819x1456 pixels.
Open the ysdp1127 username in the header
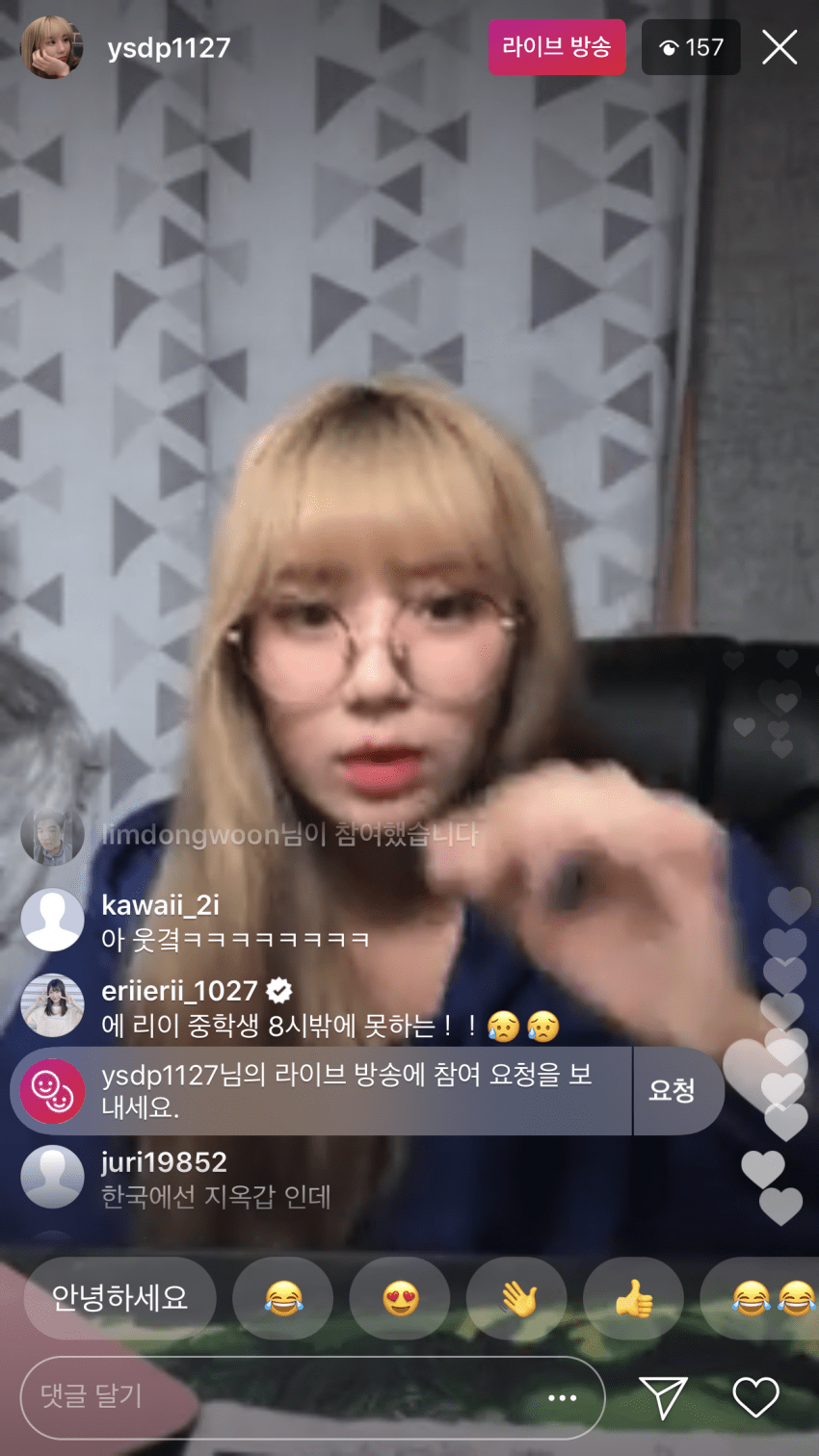click(x=169, y=47)
